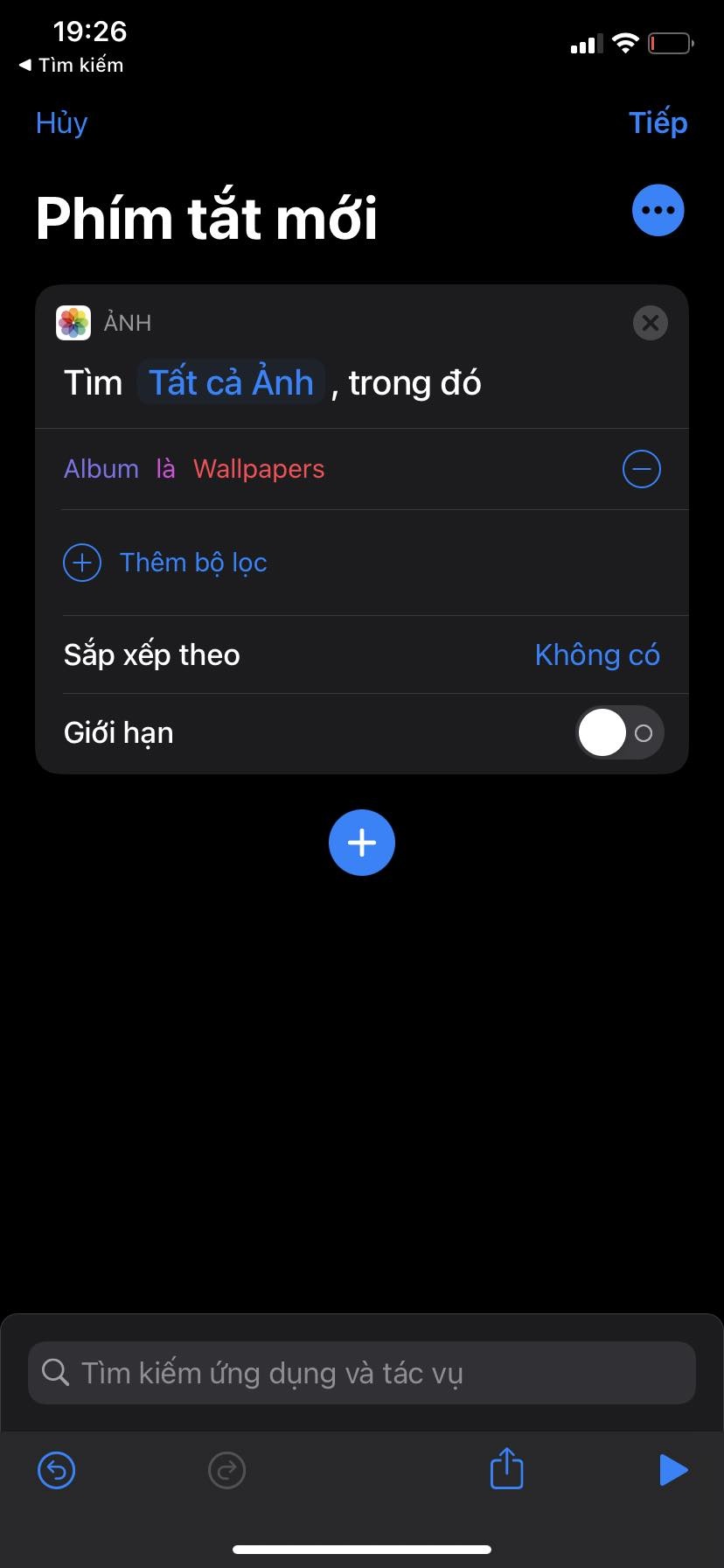Cancel the shortcut via Hủy
This screenshot has height=1568, width=724.
pos(60,122)
